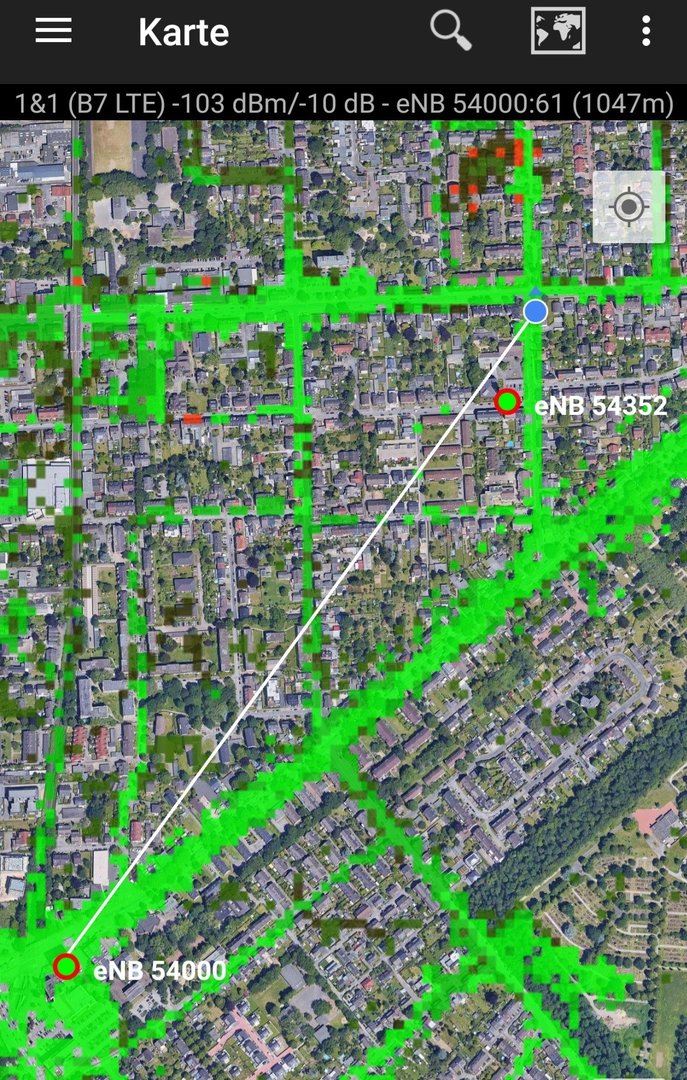Open the map search magnifier
Image resolution: width=687 pixels, height=1080 pixels.
click(x=450, y=31)
